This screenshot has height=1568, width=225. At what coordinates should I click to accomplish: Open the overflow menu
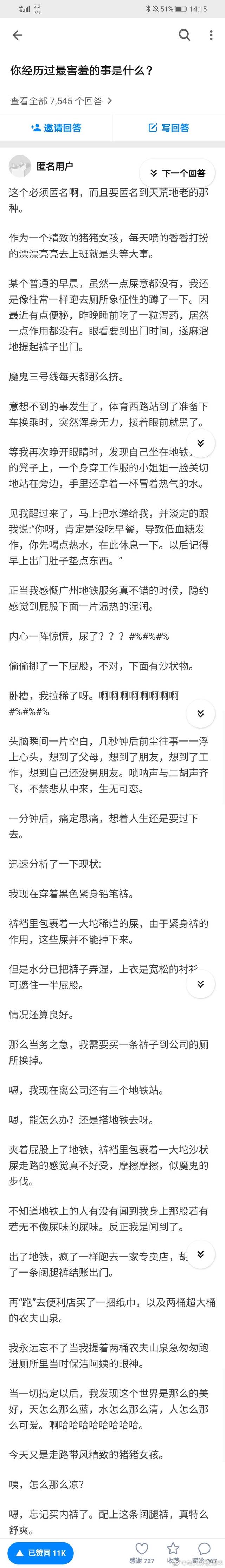[x=211, y=35]
